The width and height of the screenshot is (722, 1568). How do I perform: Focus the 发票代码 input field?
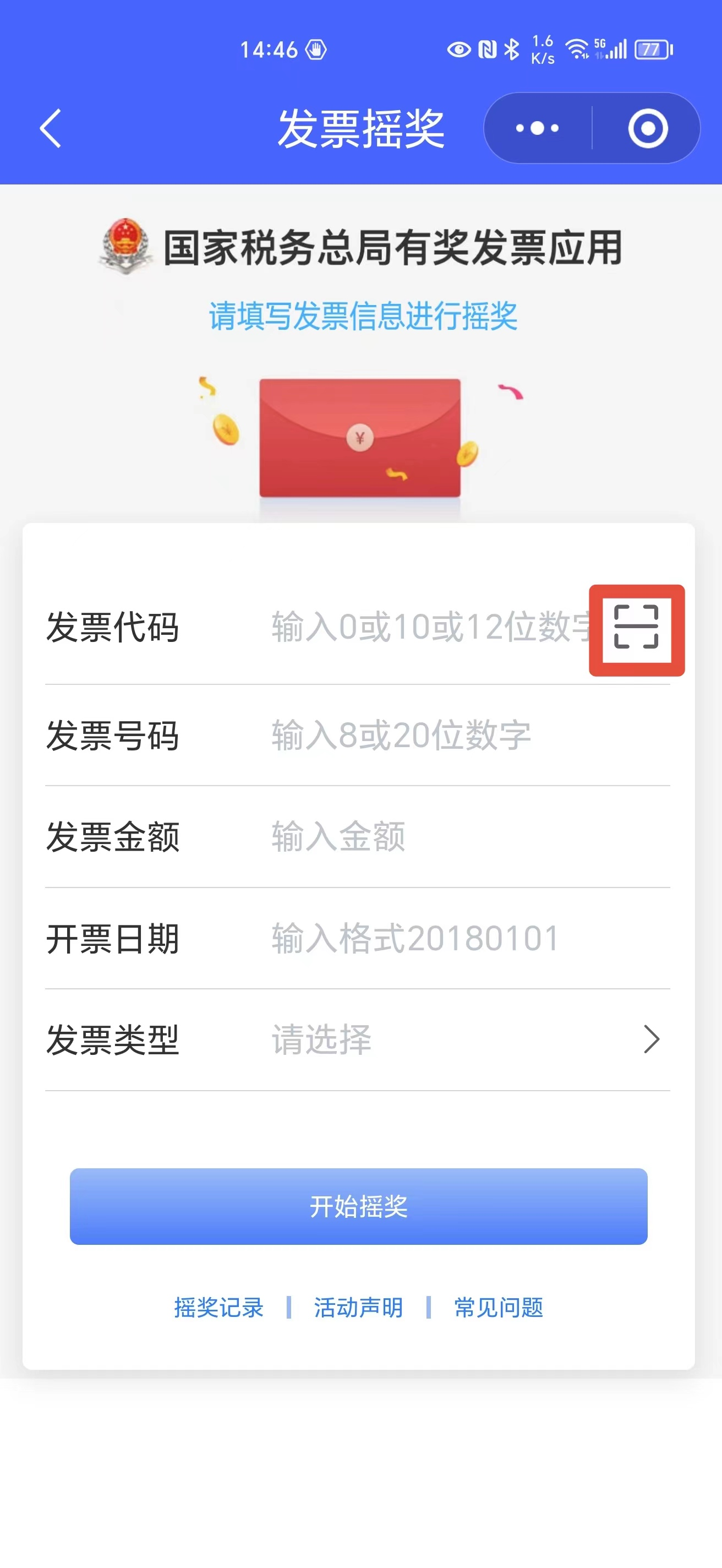pyautogui.click(x=430, y=627)
